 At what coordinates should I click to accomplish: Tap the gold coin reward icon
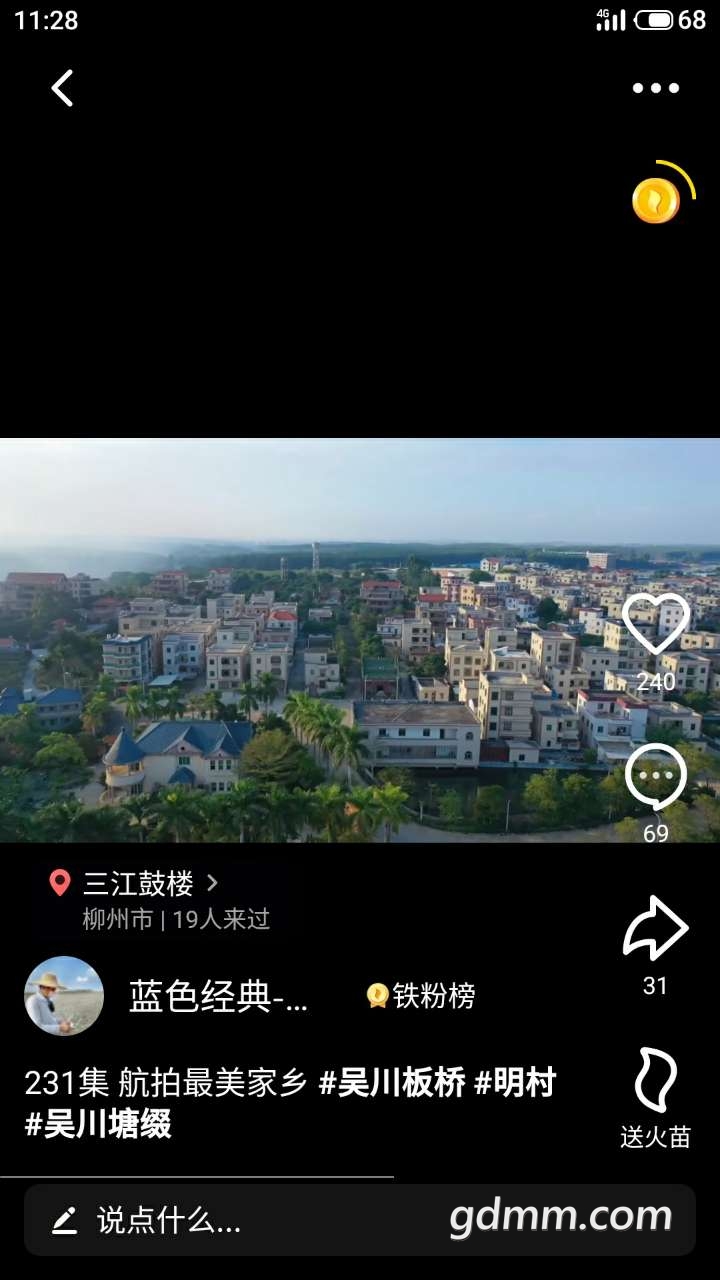tap(657, 200)
